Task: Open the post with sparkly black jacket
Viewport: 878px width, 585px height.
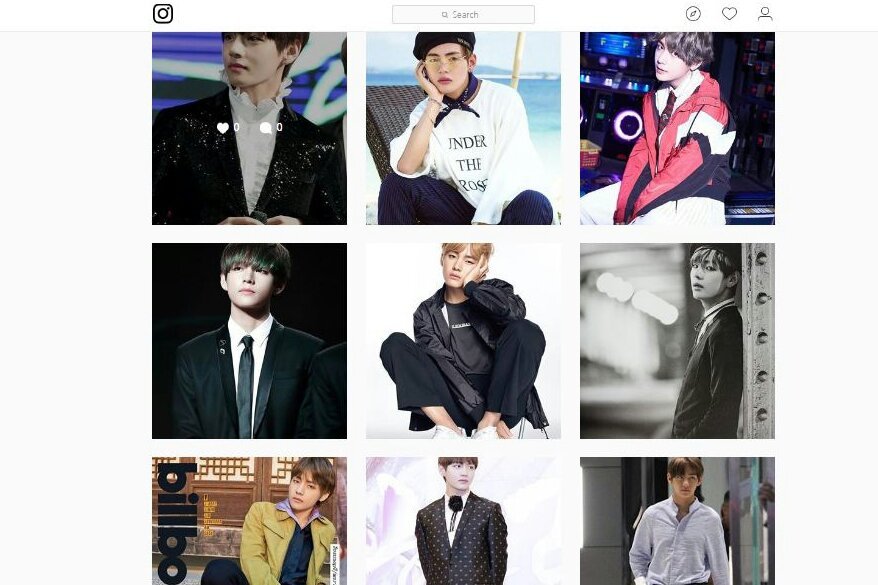Action: pyautogui.click(x=249, y=128)
